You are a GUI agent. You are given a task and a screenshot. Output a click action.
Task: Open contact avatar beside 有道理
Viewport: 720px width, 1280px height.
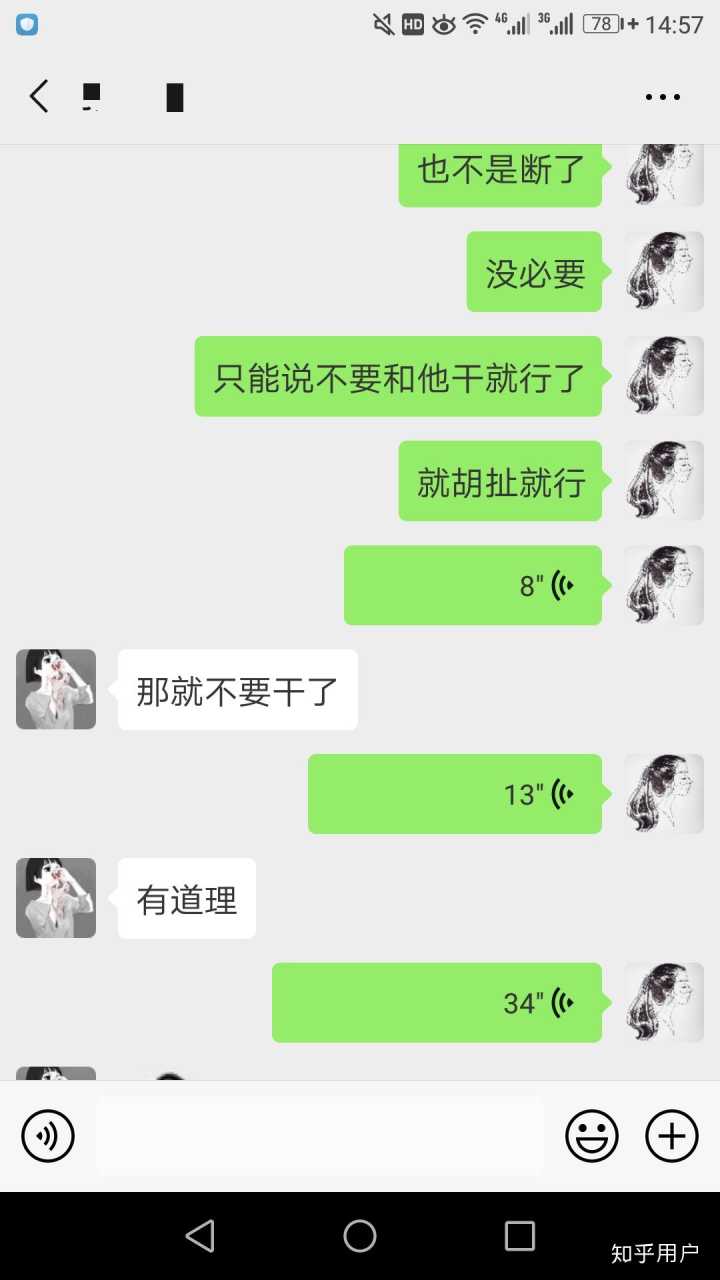tap(56, 898)
